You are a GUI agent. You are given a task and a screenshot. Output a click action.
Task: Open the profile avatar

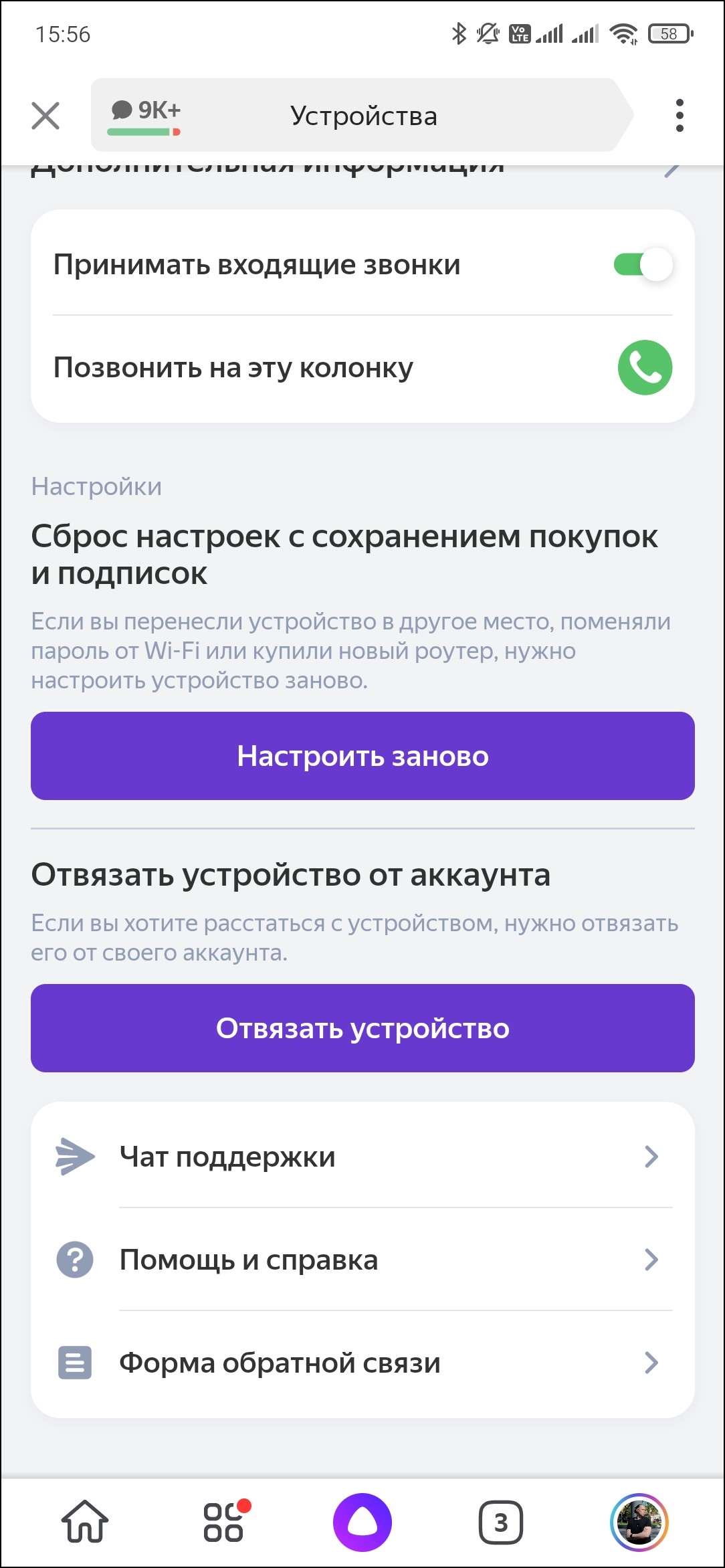[x=639, y=1523]
